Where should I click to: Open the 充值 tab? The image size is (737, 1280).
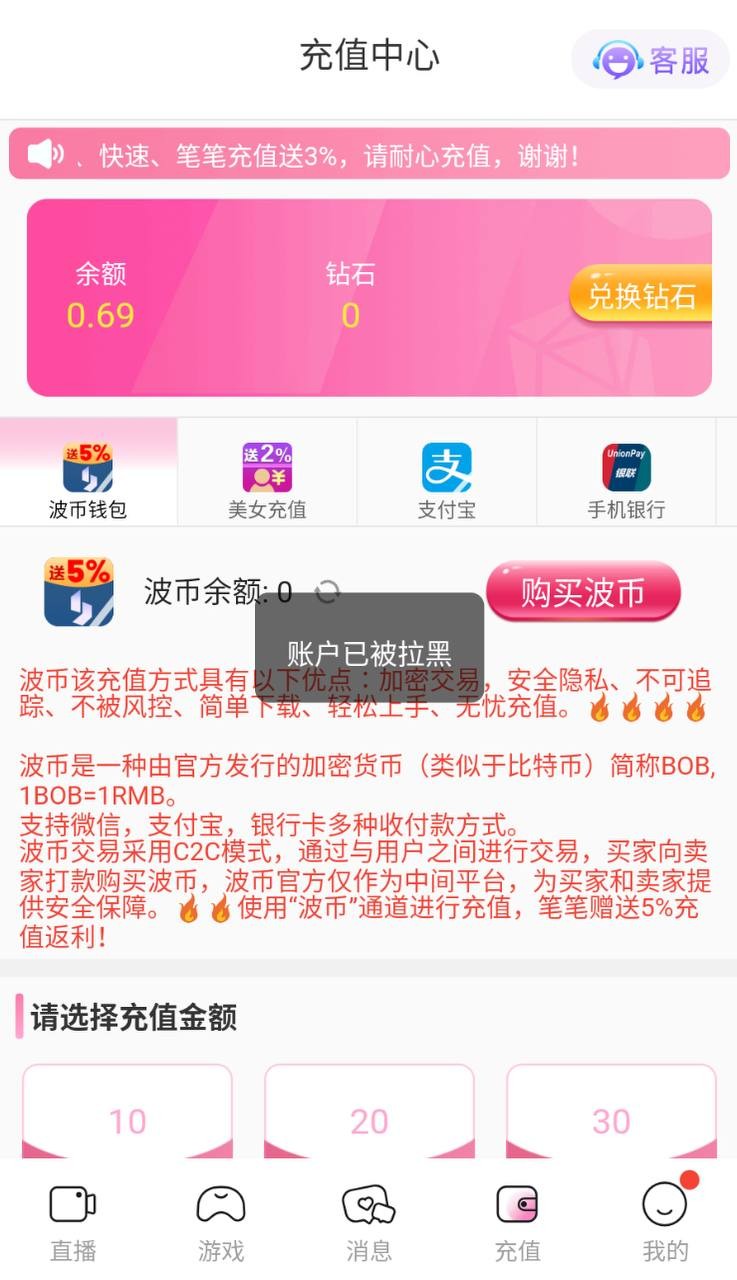517,1222
